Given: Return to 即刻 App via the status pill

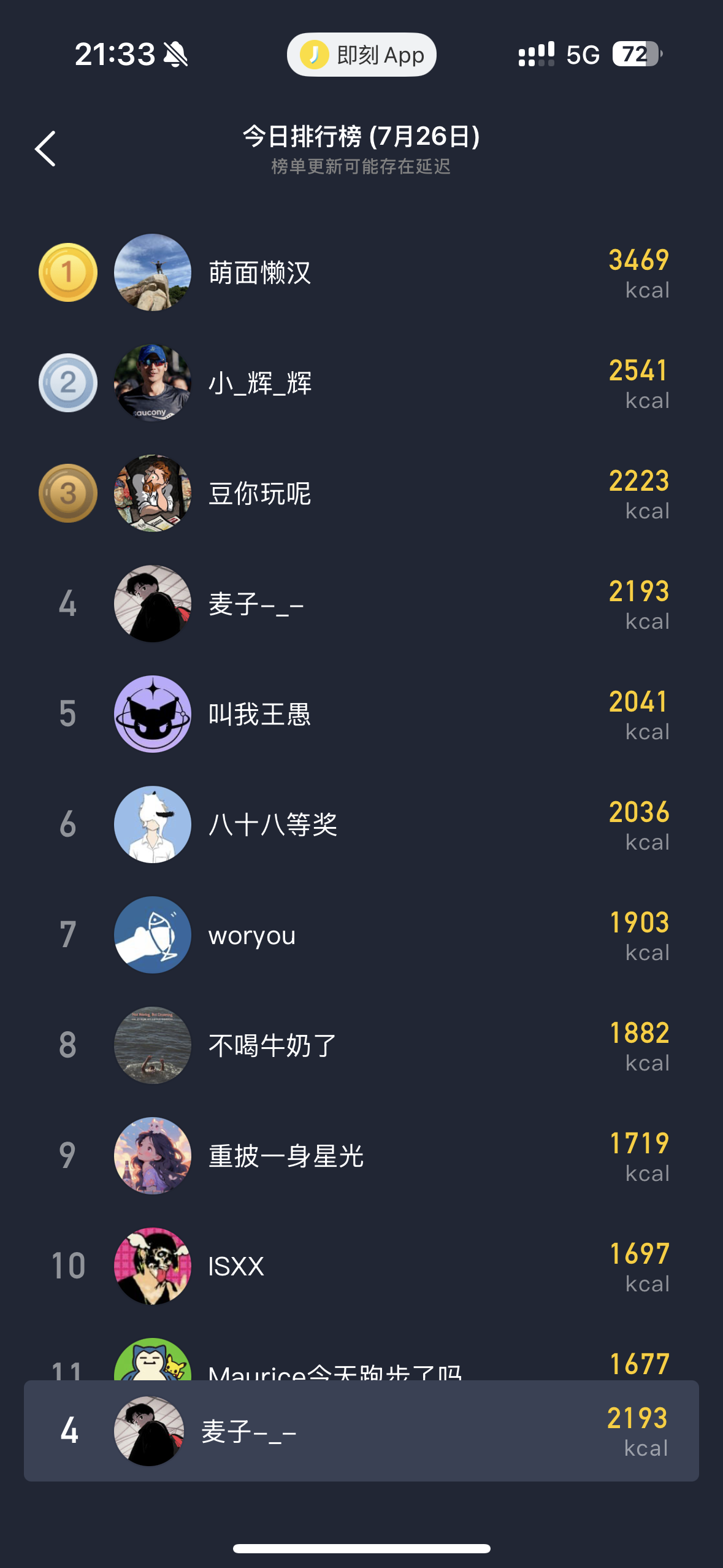Looking at the screenshot, I should 362,55.
